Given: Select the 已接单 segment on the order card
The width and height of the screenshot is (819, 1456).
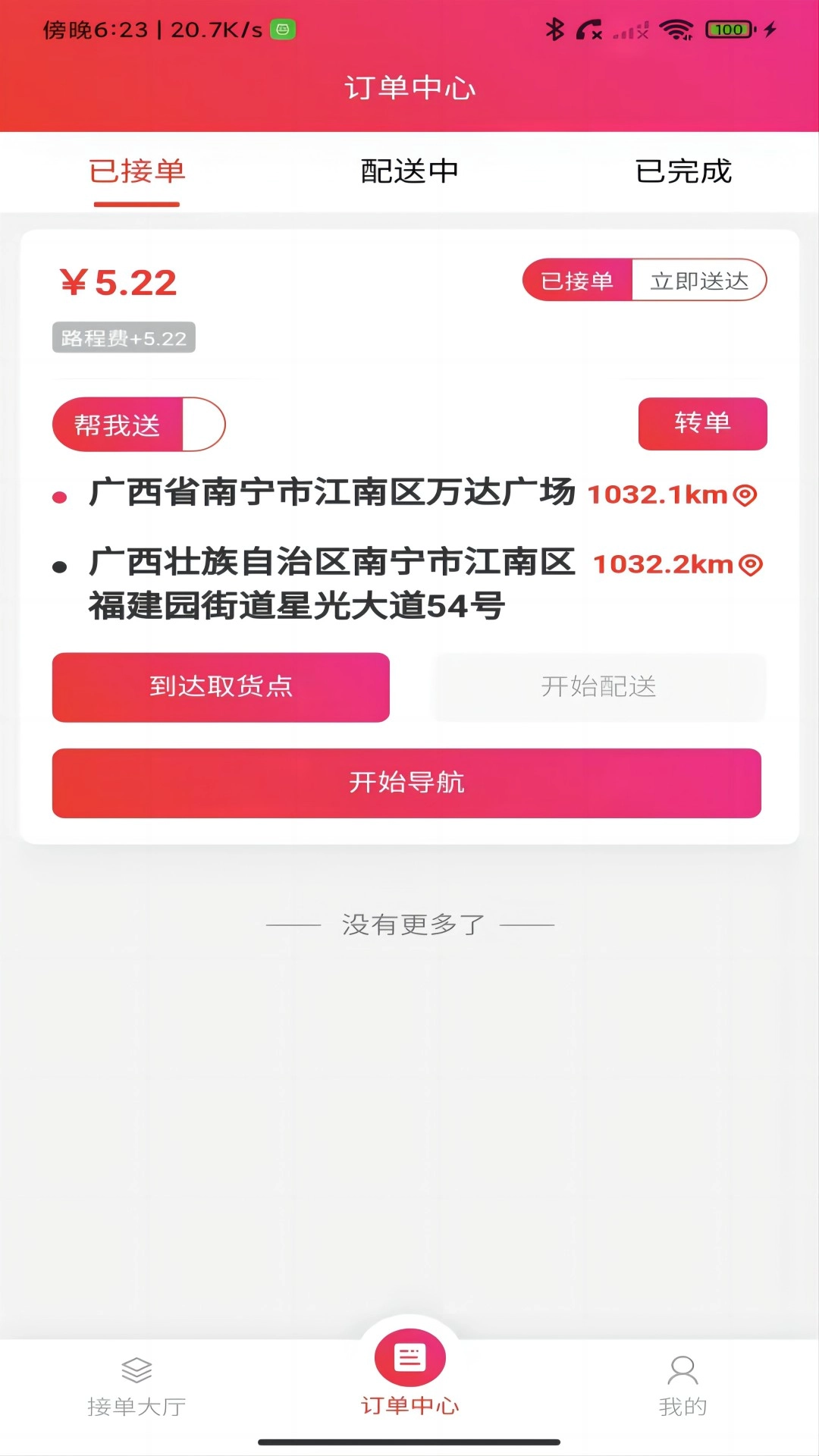Looking at the screenshot, I should coord(576,280).
